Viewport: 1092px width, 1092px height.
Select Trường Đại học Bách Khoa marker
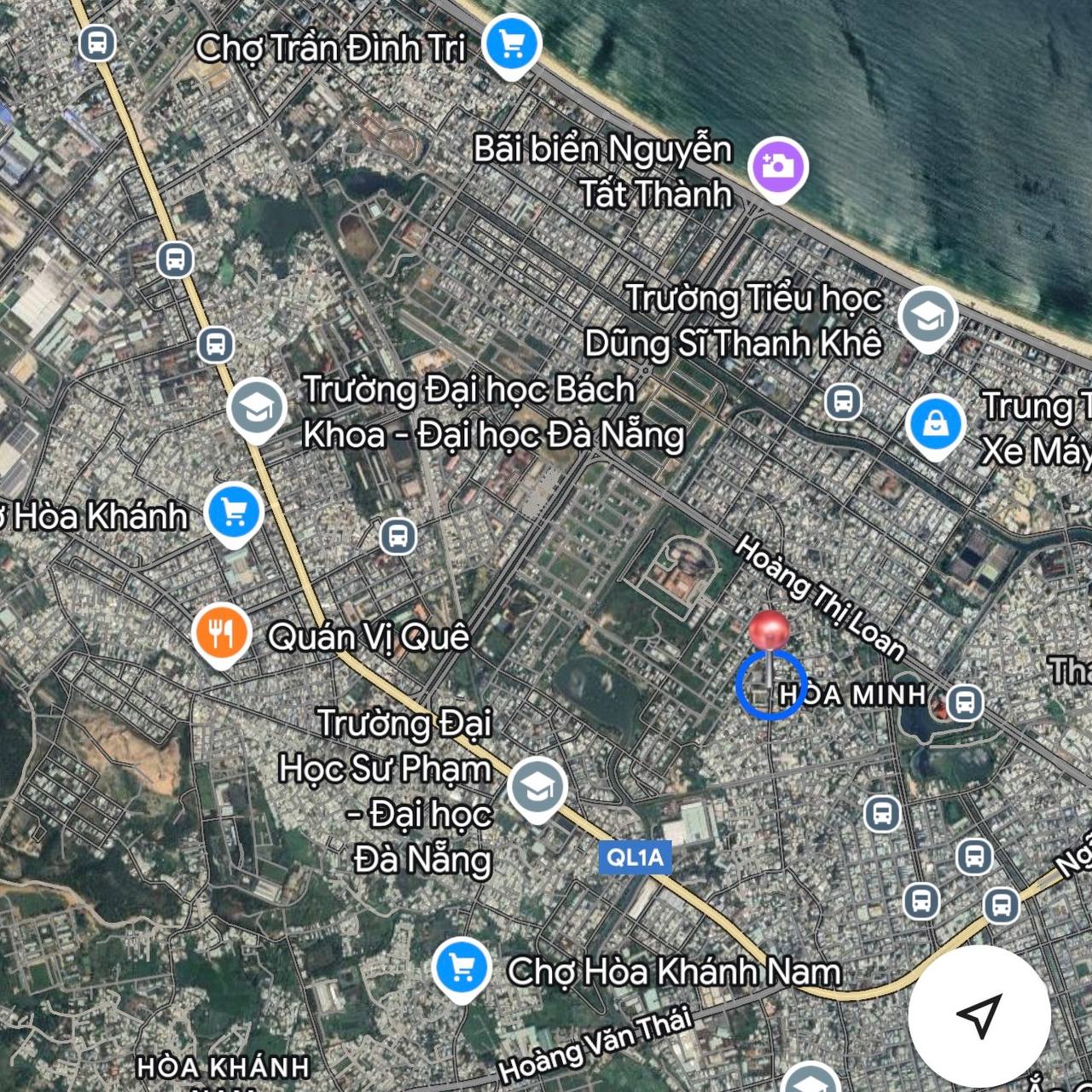click(257, 408)
